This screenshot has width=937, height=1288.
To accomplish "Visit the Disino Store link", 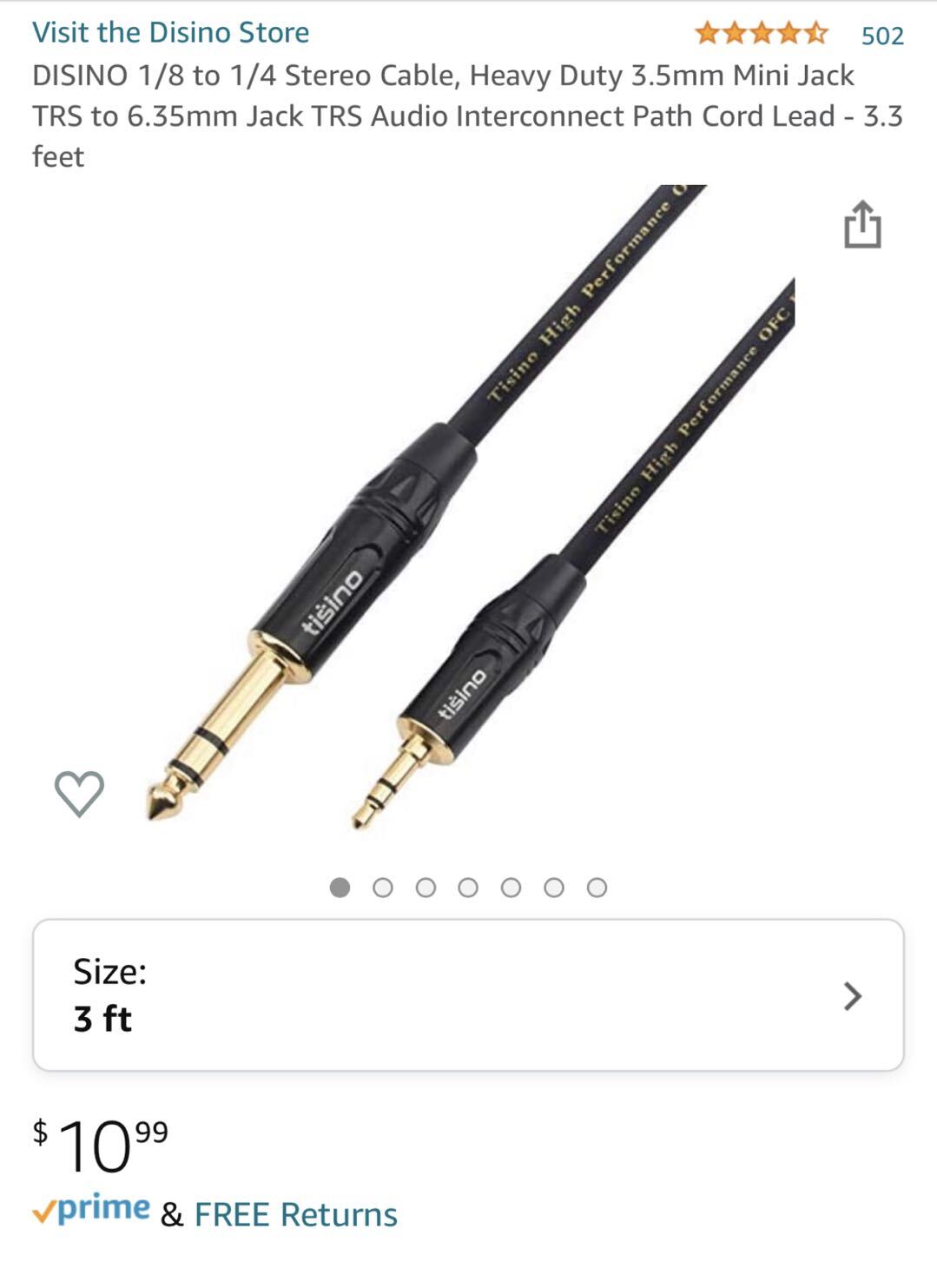I will [170, 32].
